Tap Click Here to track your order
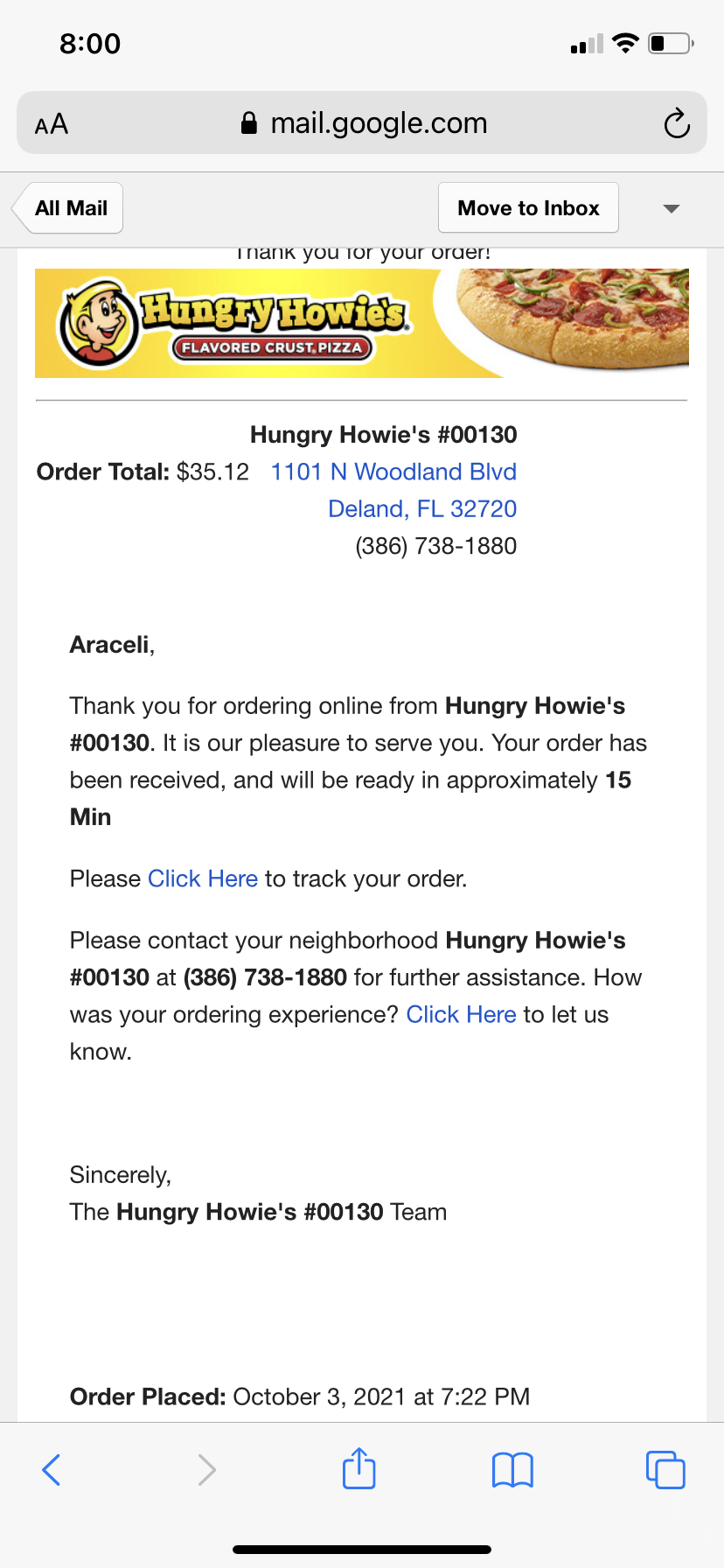Screen dimensions: 724x1568 tap(203, 878)
